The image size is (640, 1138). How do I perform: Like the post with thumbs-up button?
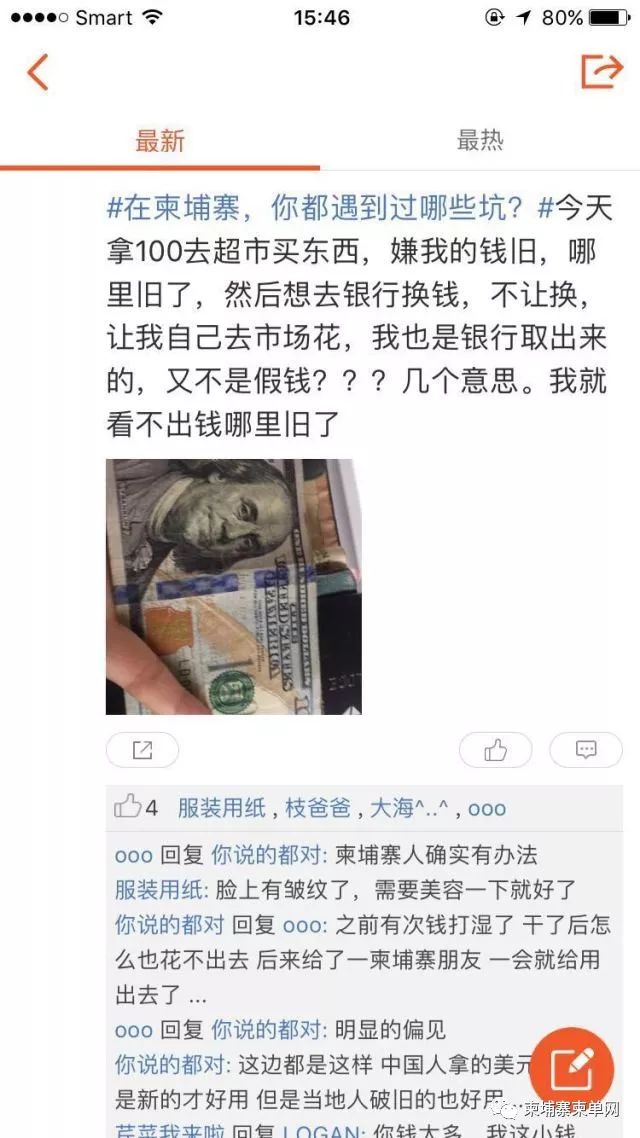click(496, 750)
